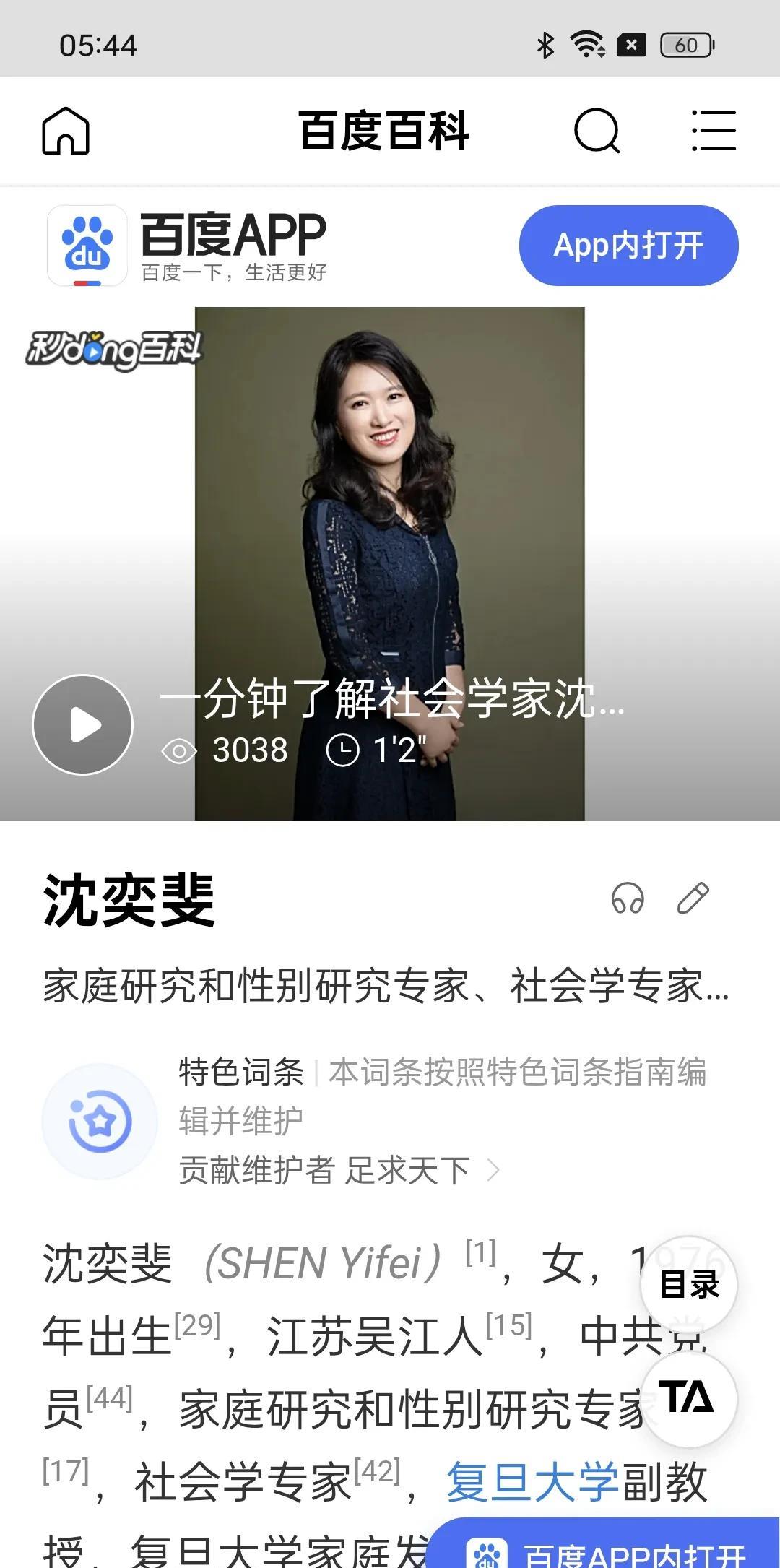Edit this entry with the pencil icon
The image size is (780, 1568).
tap(693, 898)
